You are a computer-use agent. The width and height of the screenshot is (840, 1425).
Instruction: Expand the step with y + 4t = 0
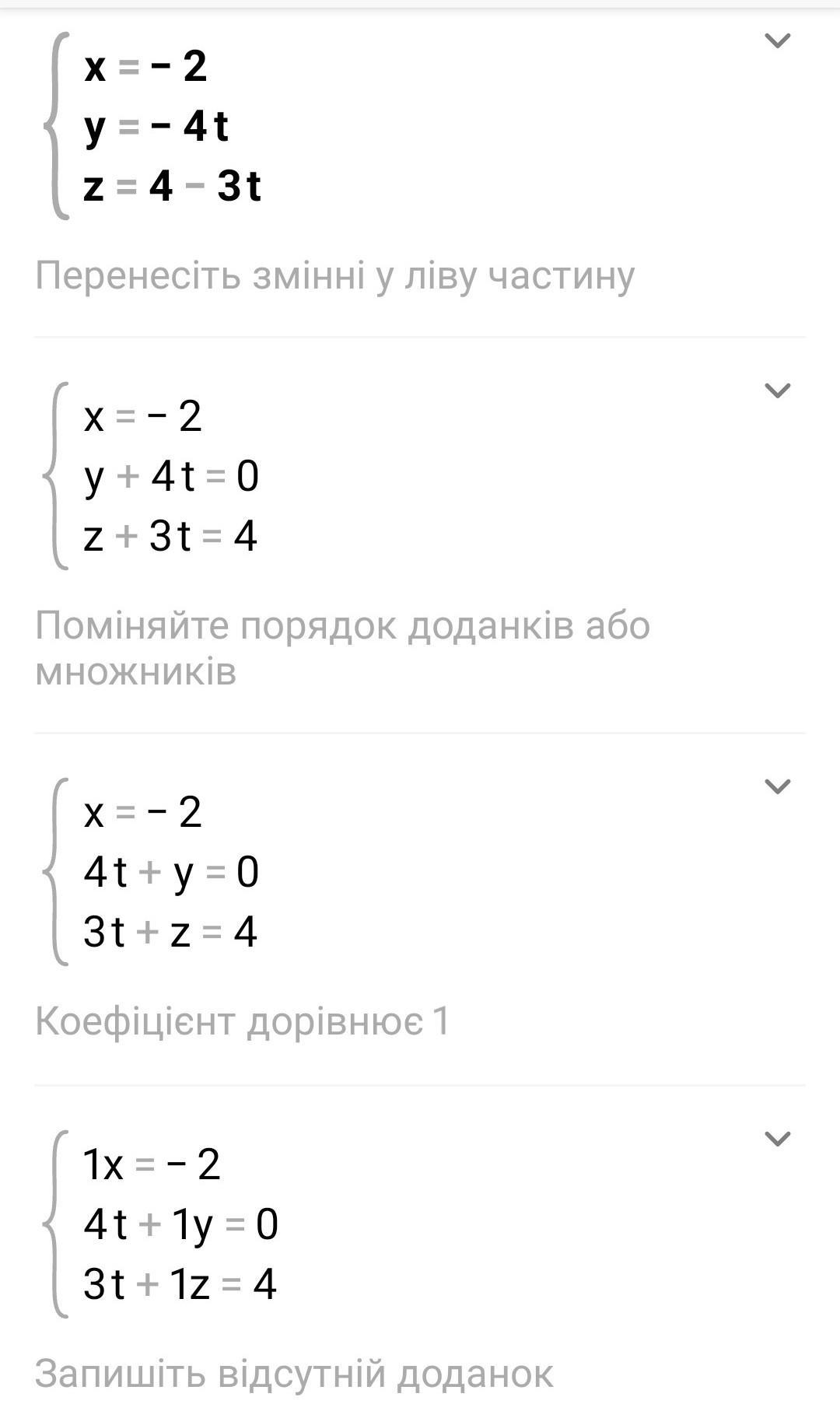pyautogui.click(x=778, y=390)
